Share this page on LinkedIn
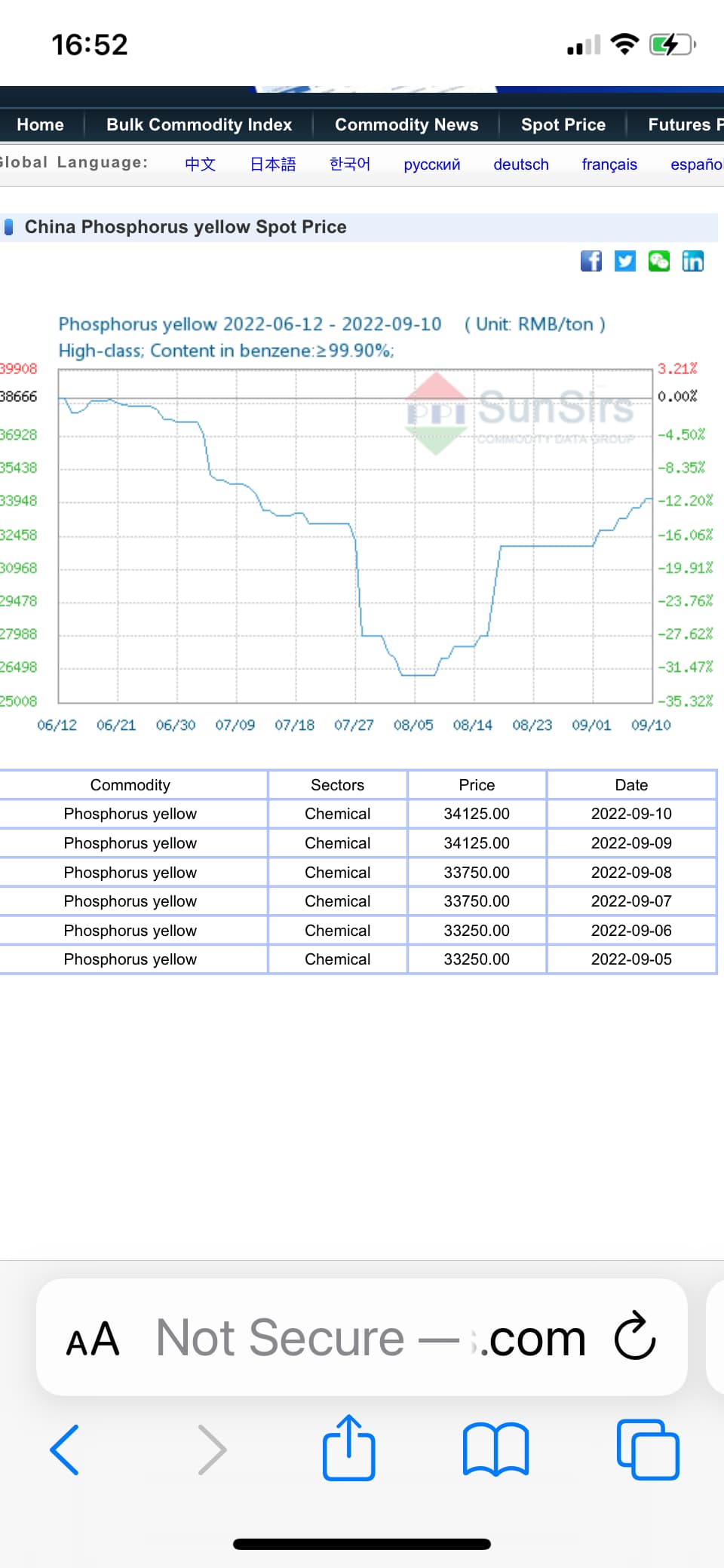 [x=692, y=261]
